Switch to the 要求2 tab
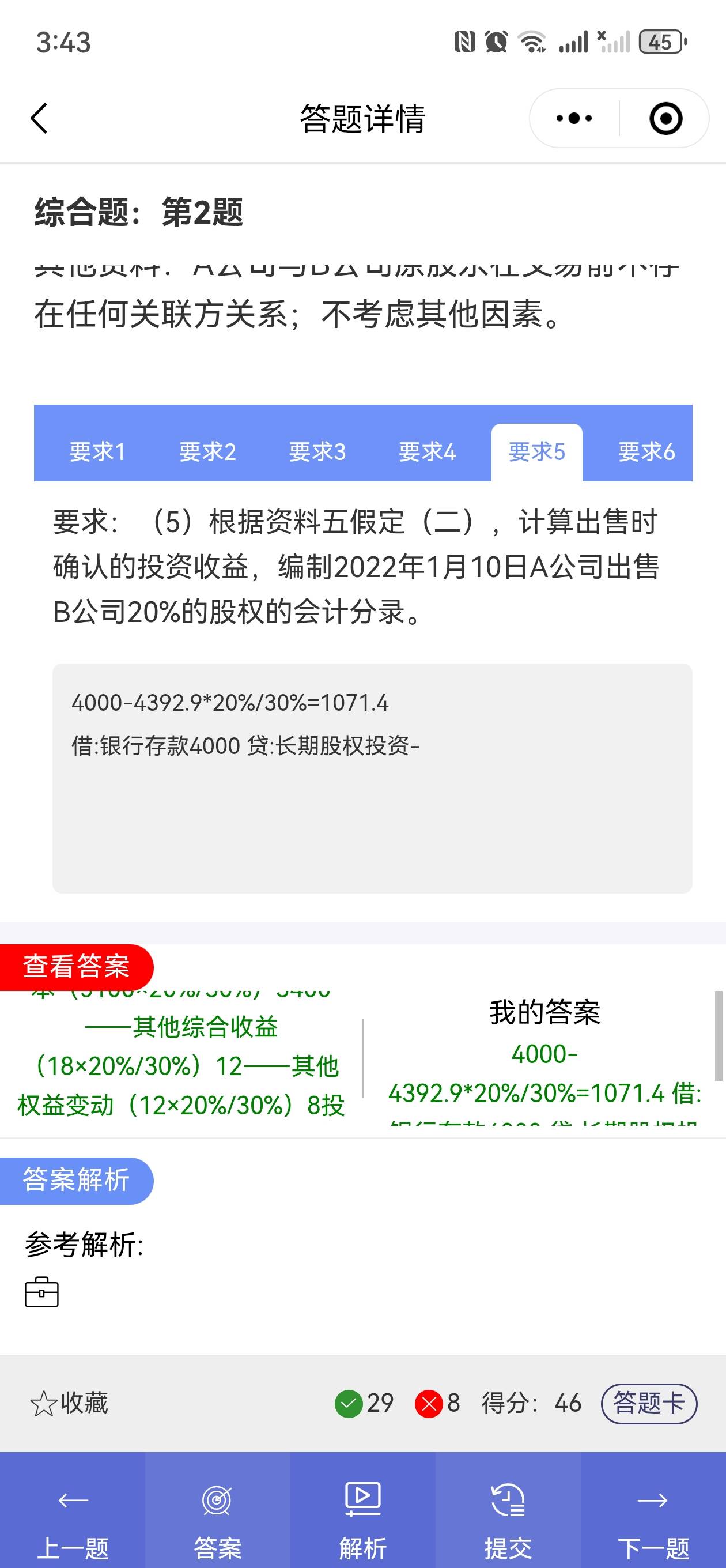Image resolution: width=726 pixels, height=1568 pixels. (x=207, y=451)
